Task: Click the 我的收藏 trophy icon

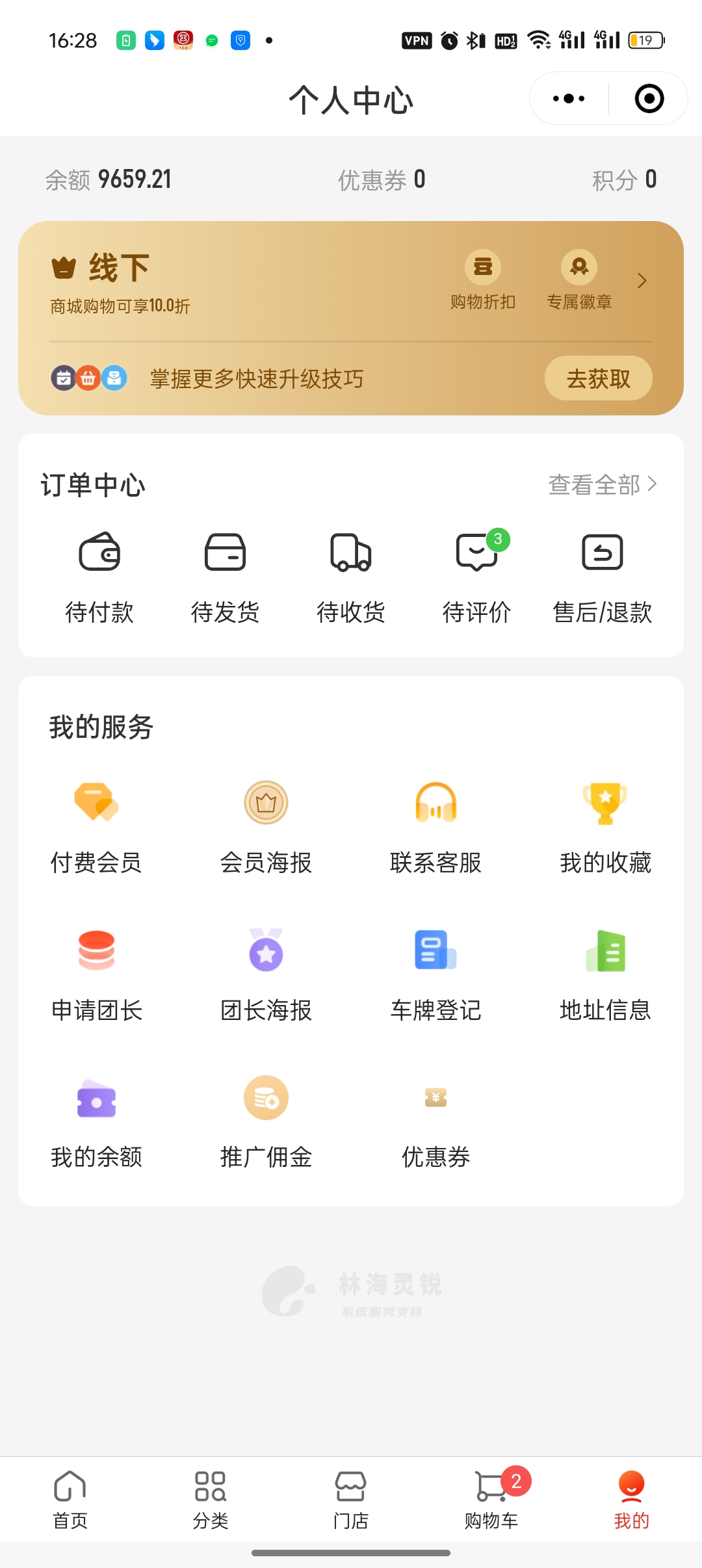Action: tap(605, 804)
